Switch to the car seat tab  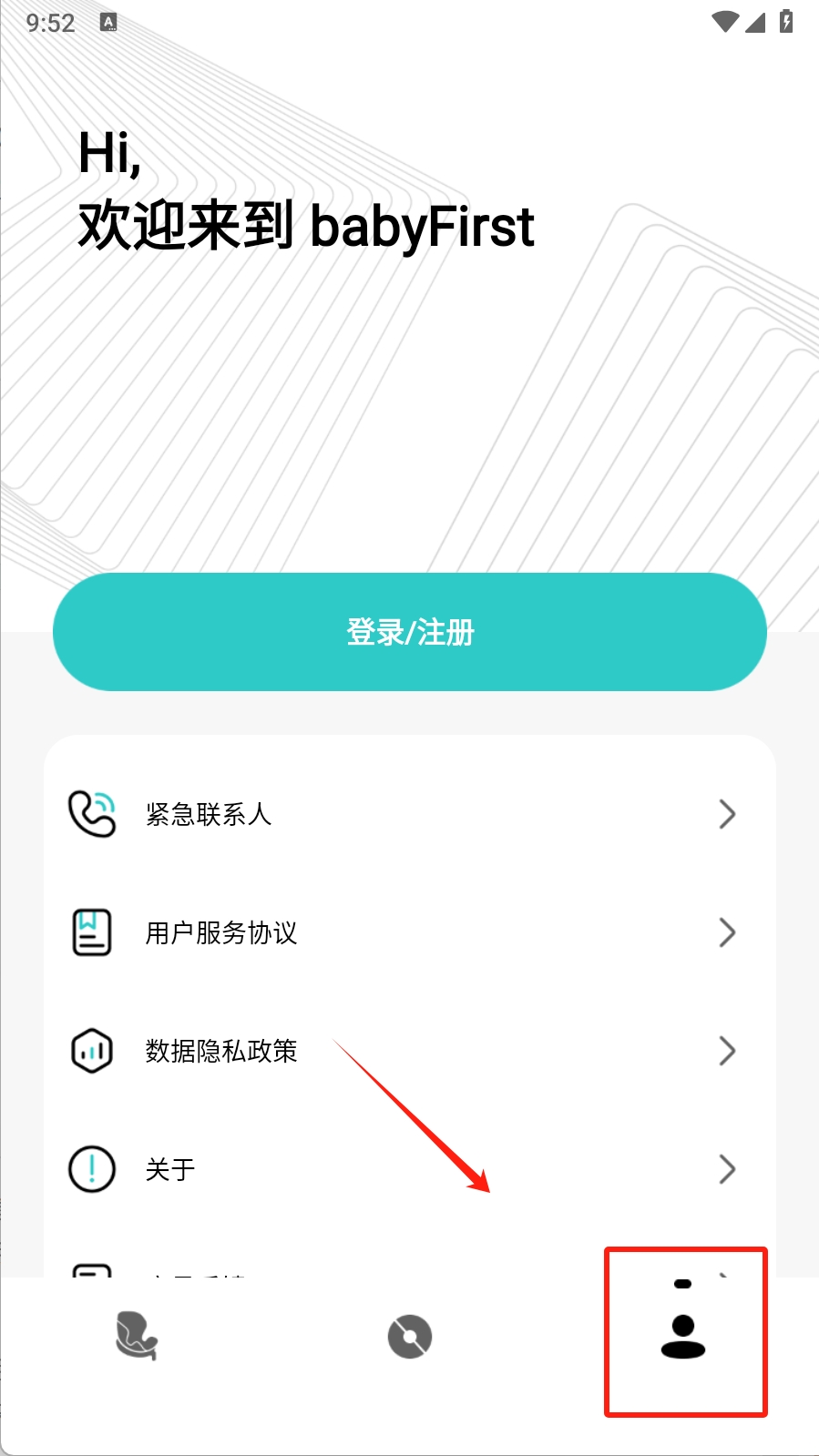point(137,1337)
